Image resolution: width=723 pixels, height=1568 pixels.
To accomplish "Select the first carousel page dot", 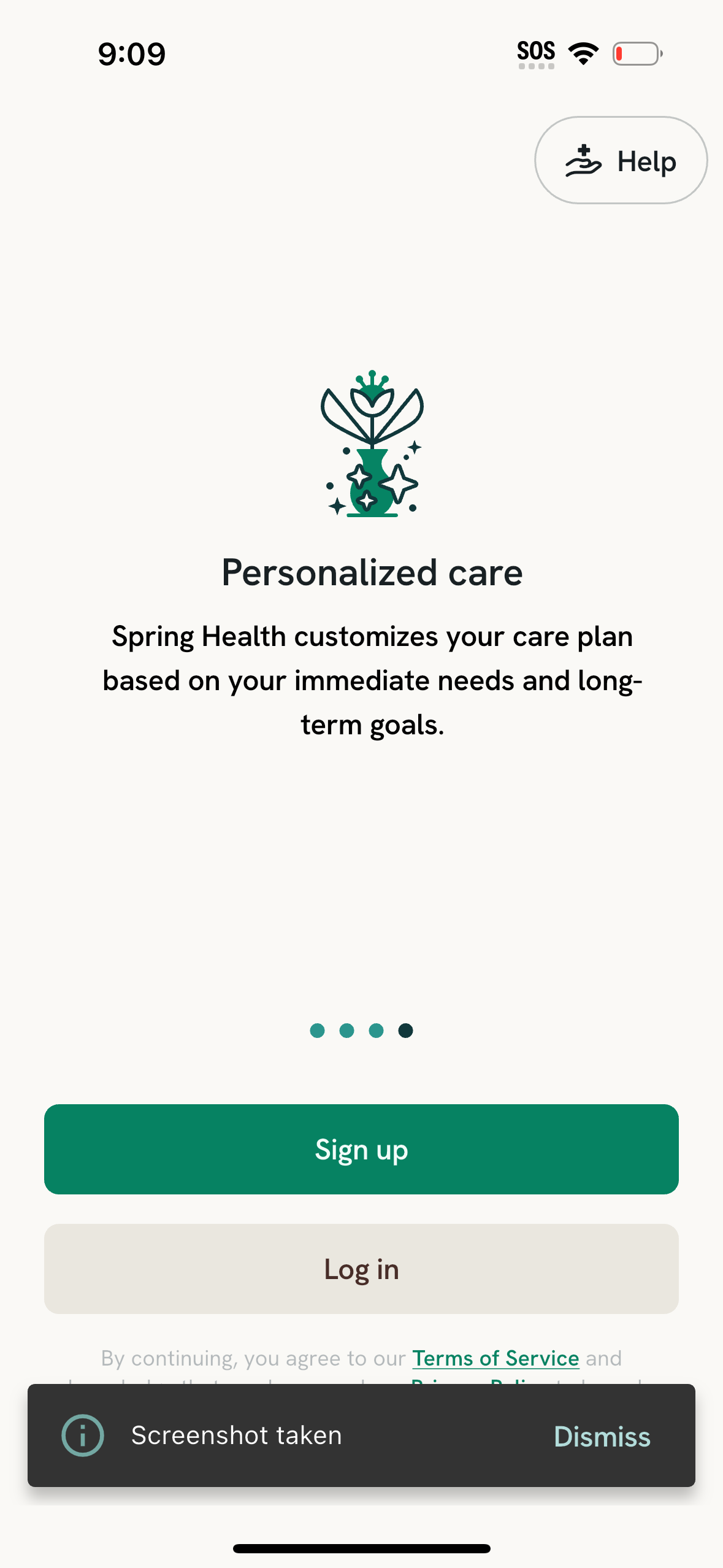I will [x=318, y=1031].
